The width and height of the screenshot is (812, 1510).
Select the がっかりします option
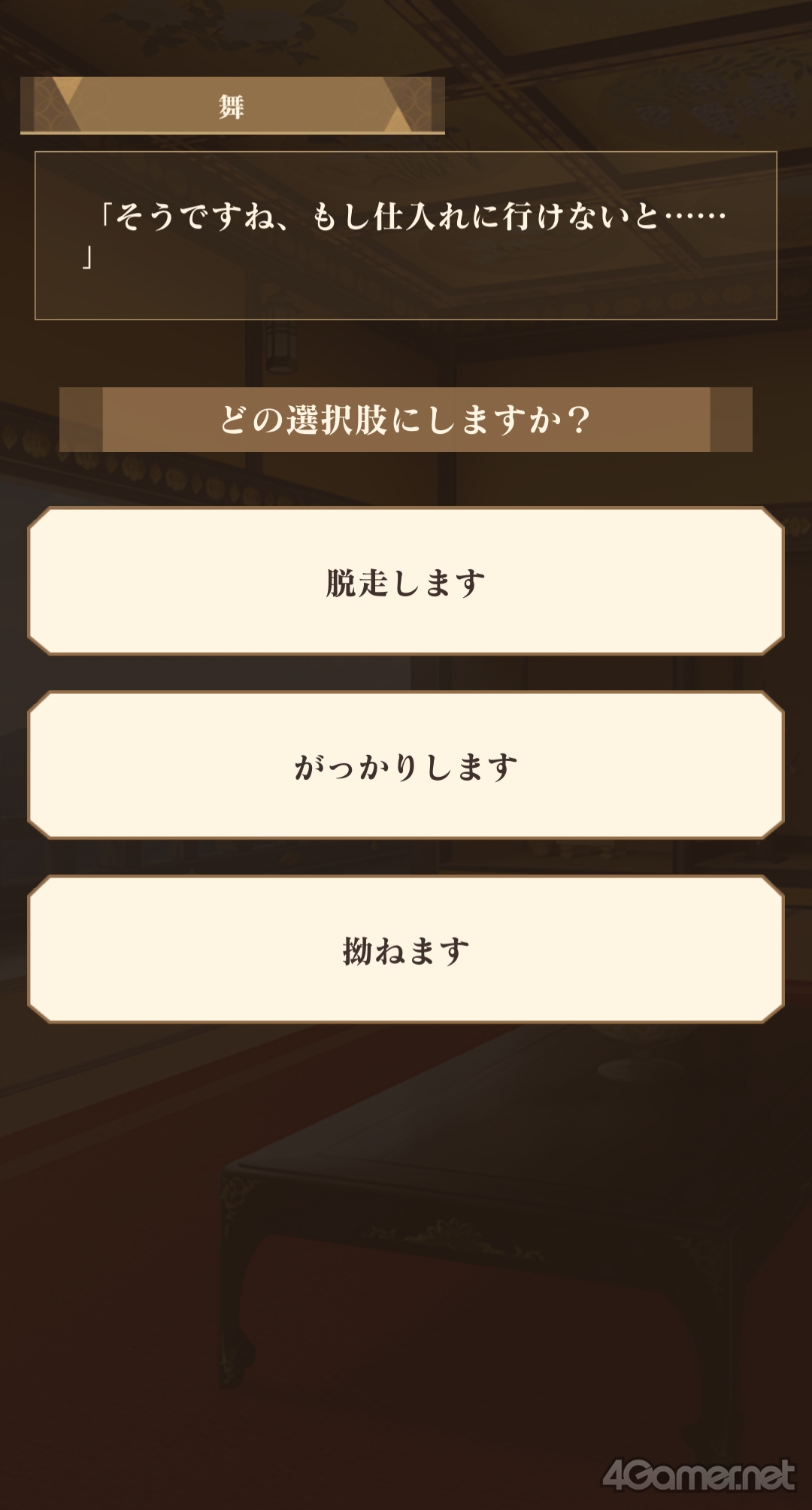[406, 766]
